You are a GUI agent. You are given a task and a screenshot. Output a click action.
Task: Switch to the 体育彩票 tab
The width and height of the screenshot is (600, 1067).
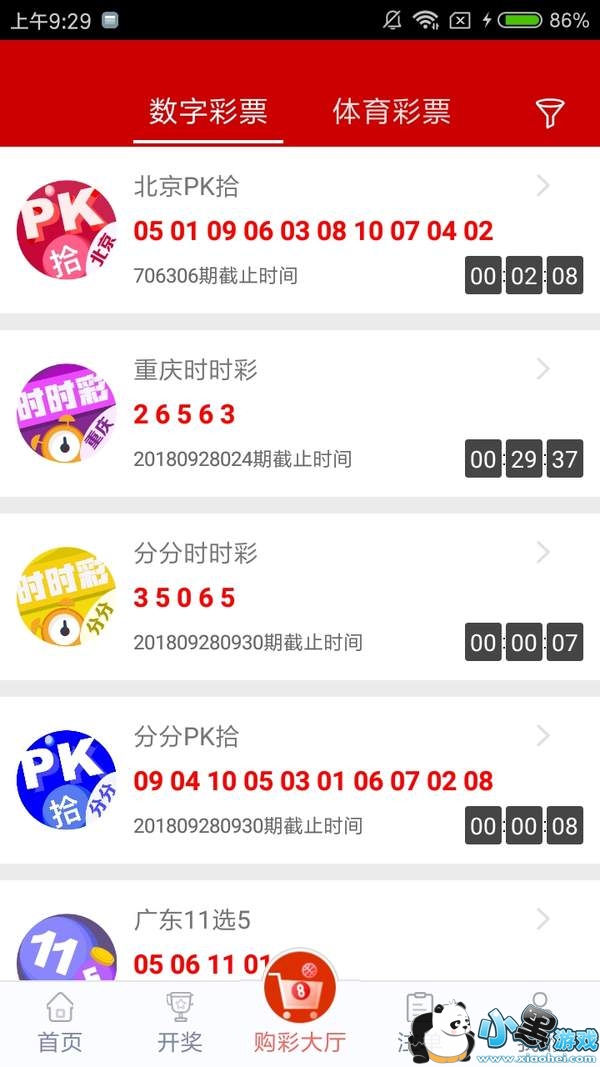pos(391,111)
